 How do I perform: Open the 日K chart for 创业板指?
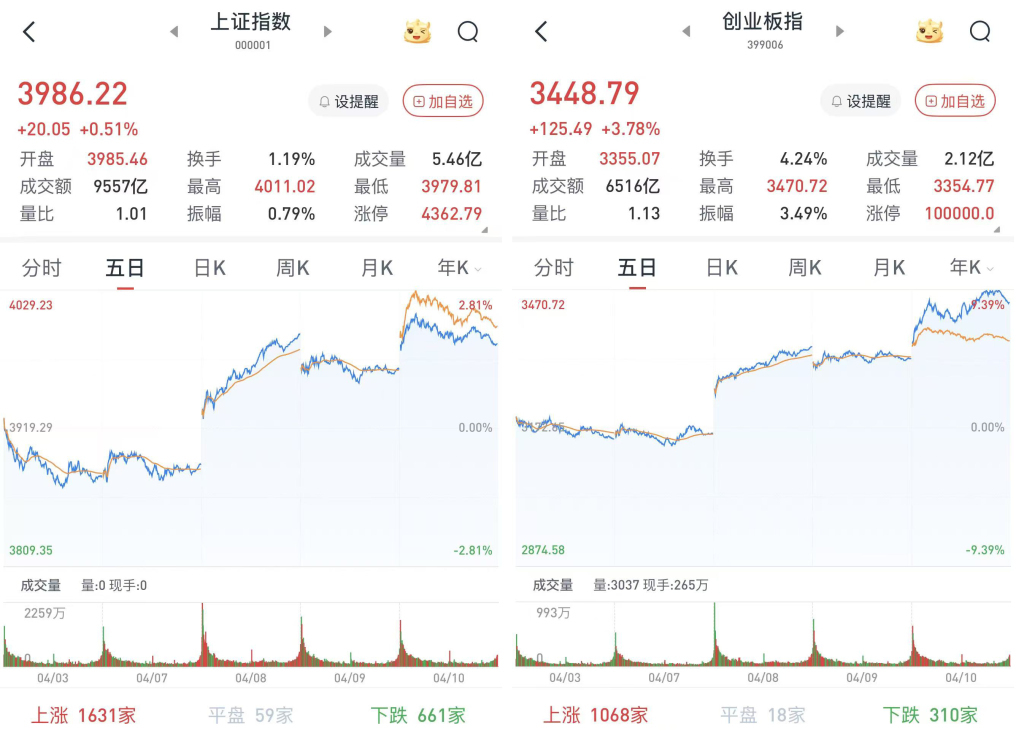(x=722, y=268)
